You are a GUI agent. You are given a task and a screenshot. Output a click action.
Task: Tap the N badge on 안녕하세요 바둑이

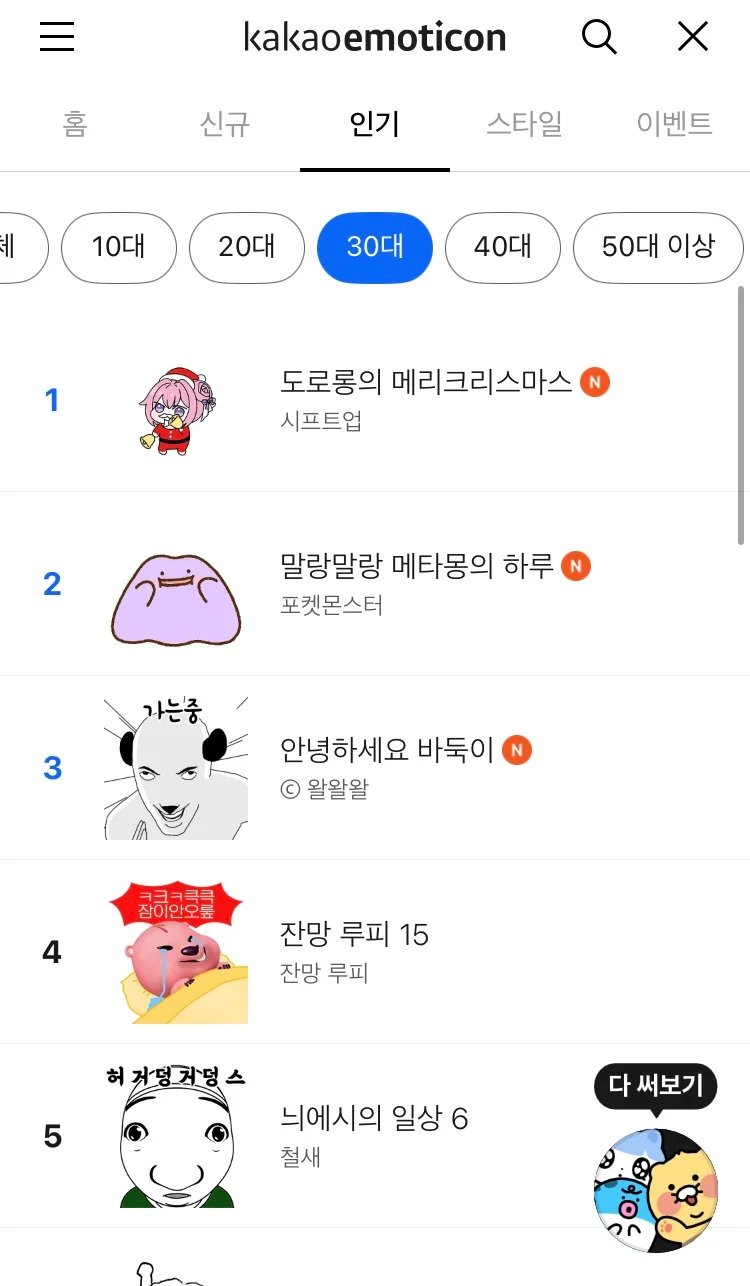[516, 749]
